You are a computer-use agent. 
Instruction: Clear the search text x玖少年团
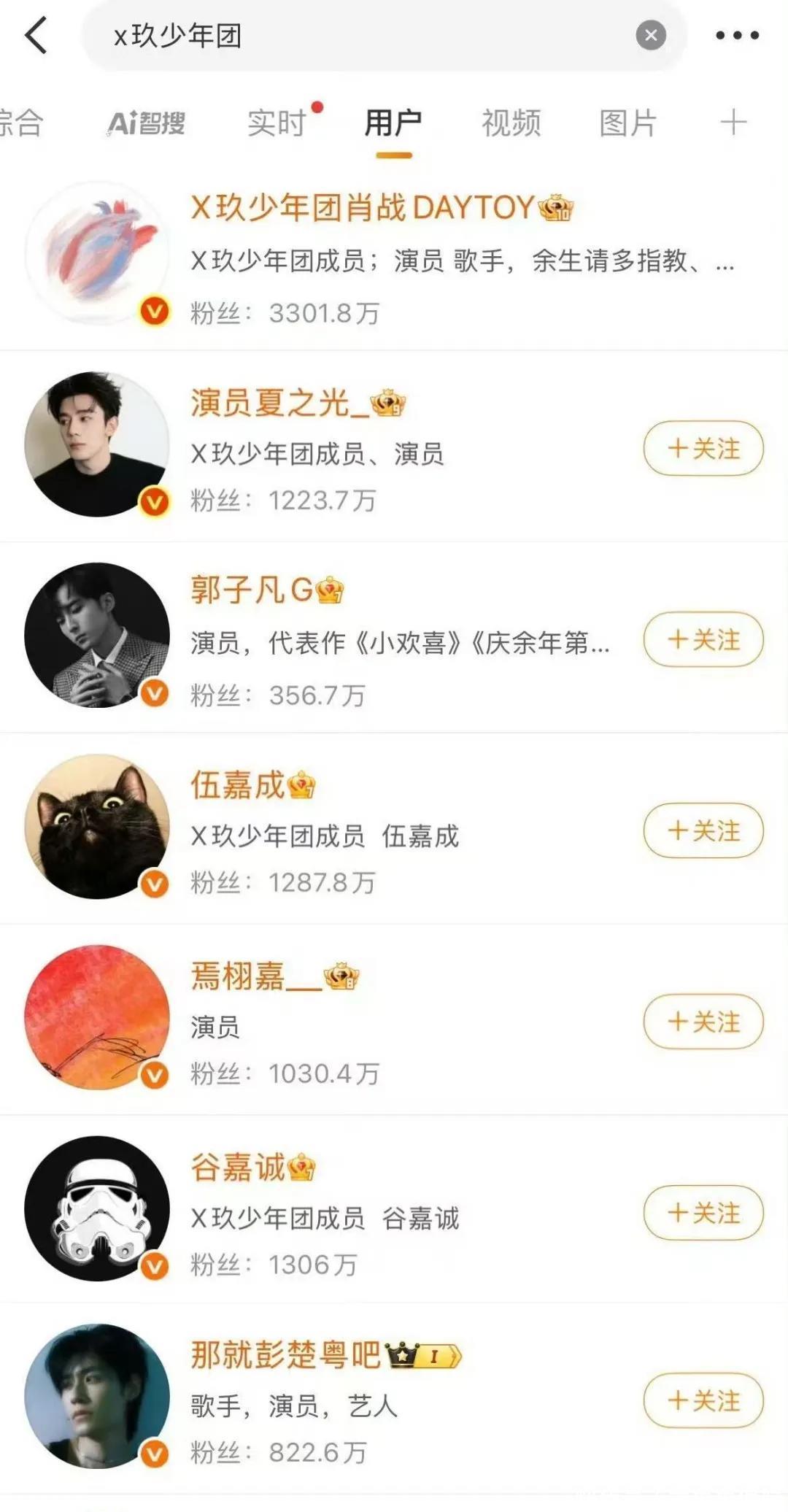click(651, 35)
